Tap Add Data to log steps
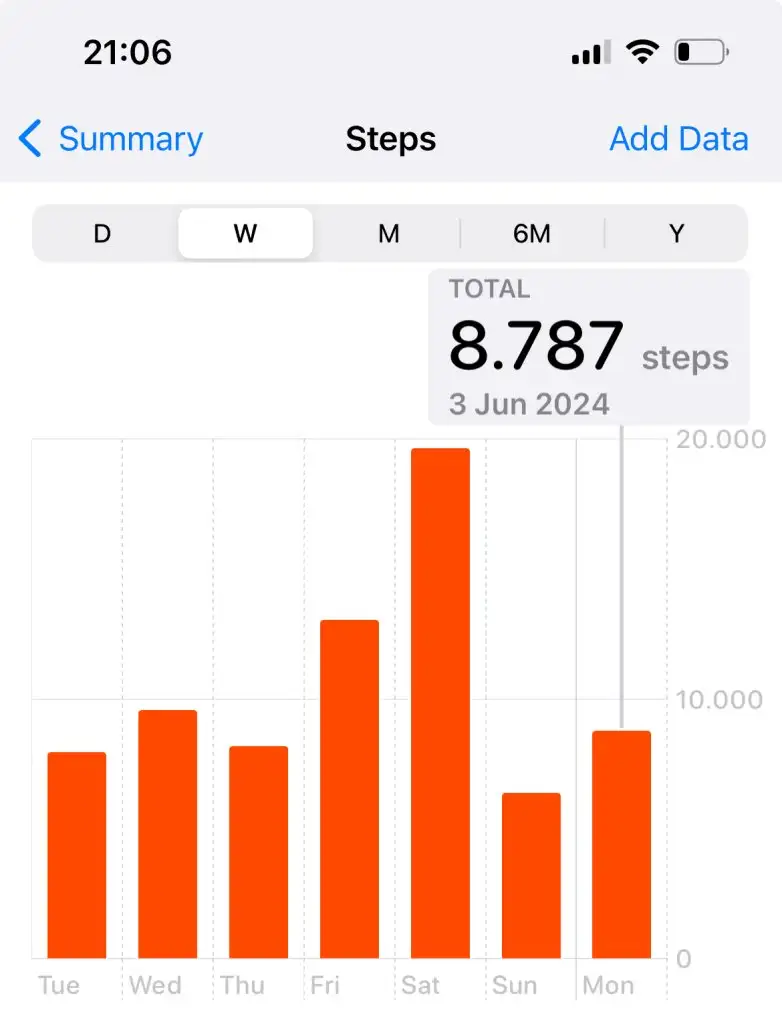This screenshot has width=782, height=1024. tap(679, 139)
